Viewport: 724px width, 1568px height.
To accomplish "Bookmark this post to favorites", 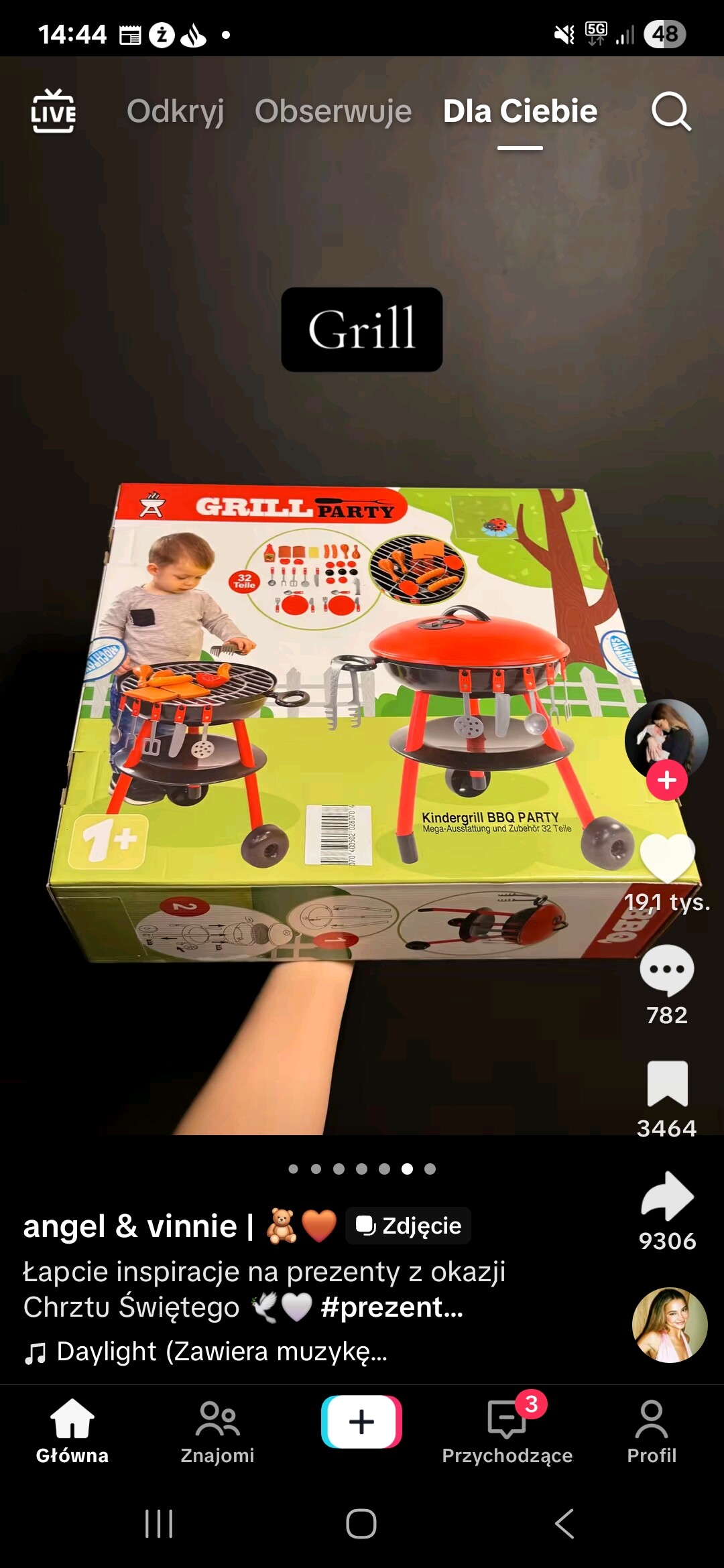I will (667, 1084).
